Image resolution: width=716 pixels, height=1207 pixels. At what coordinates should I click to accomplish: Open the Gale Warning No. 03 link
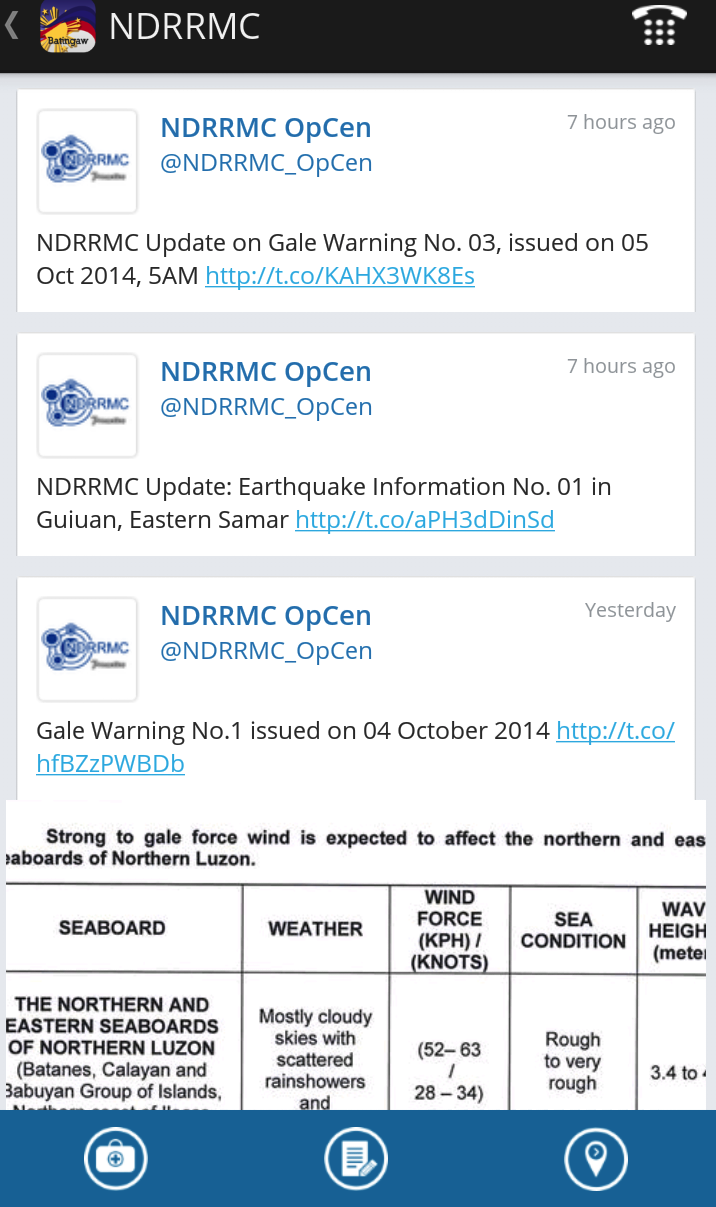click(340, 276)
